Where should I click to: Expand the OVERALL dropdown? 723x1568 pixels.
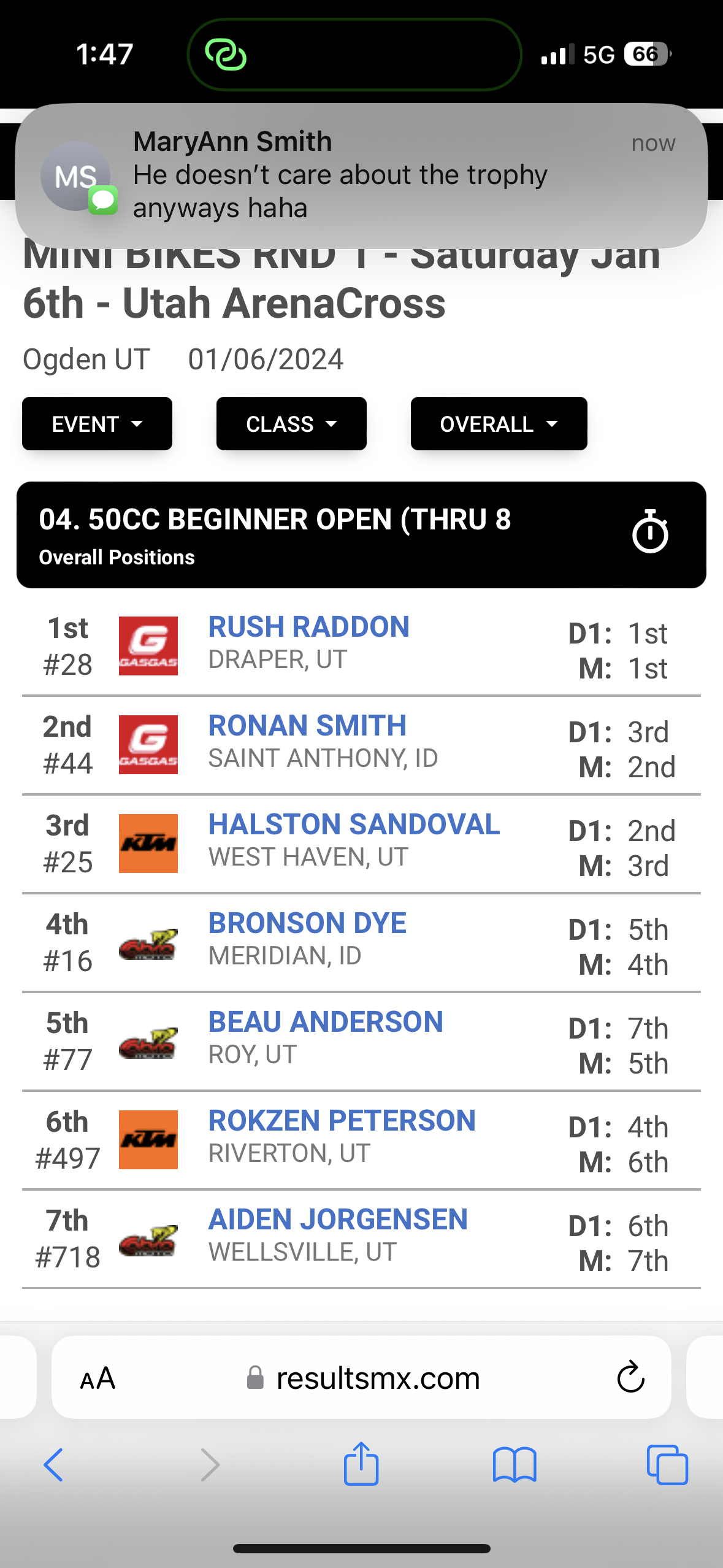pyautogui.click(x=499, y=424)
